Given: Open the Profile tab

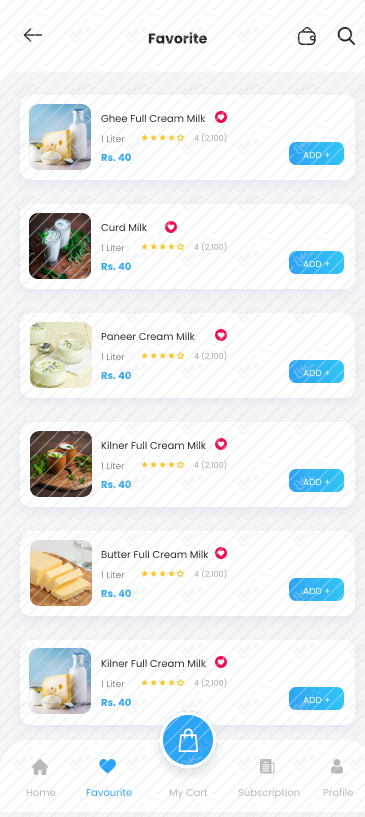Looking at the screenshot, I should [x=337, y=778].
